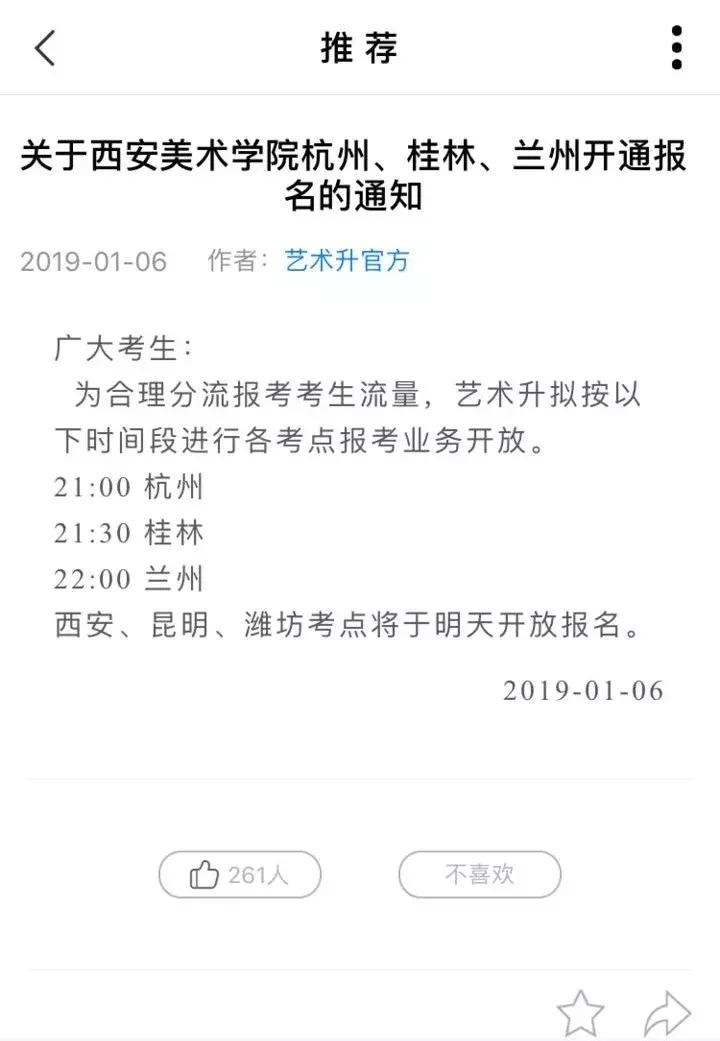The width and height of the screenshot is (720, 1041).
Task: Share this notice via the arrow icon
Action: click(x=666, y=1012)
